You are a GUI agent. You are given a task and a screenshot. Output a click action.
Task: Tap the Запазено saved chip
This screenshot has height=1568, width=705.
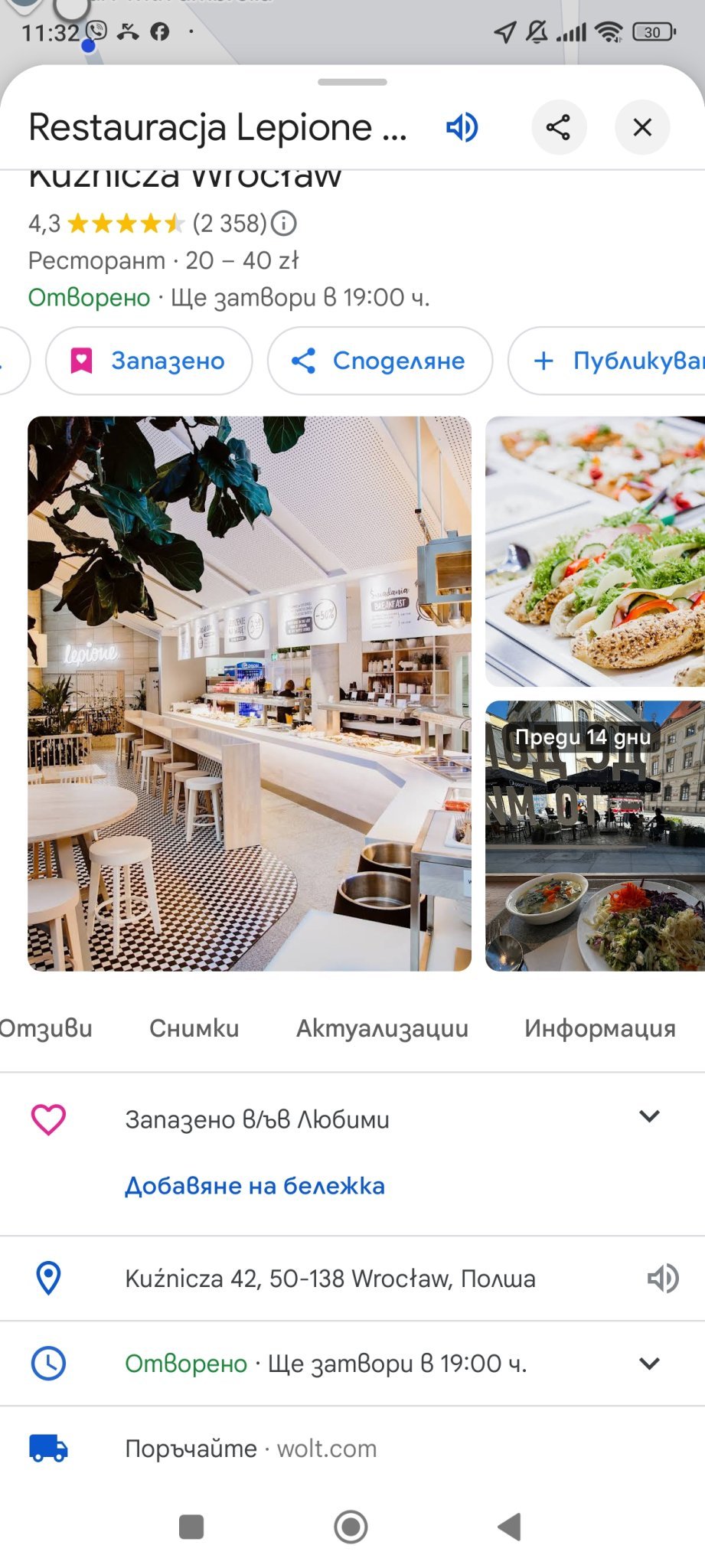149,361
